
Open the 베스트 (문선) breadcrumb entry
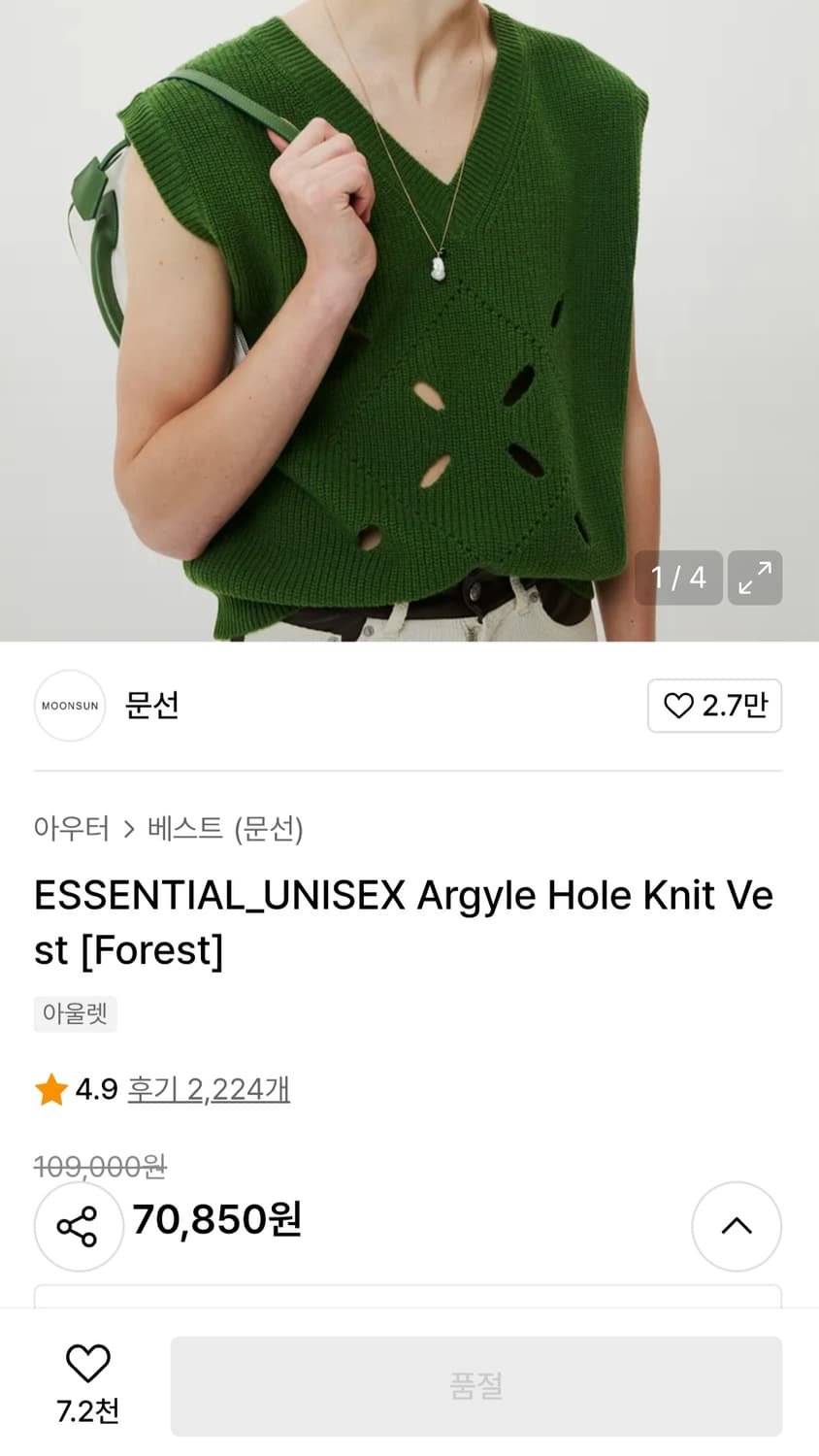(226, 830)
